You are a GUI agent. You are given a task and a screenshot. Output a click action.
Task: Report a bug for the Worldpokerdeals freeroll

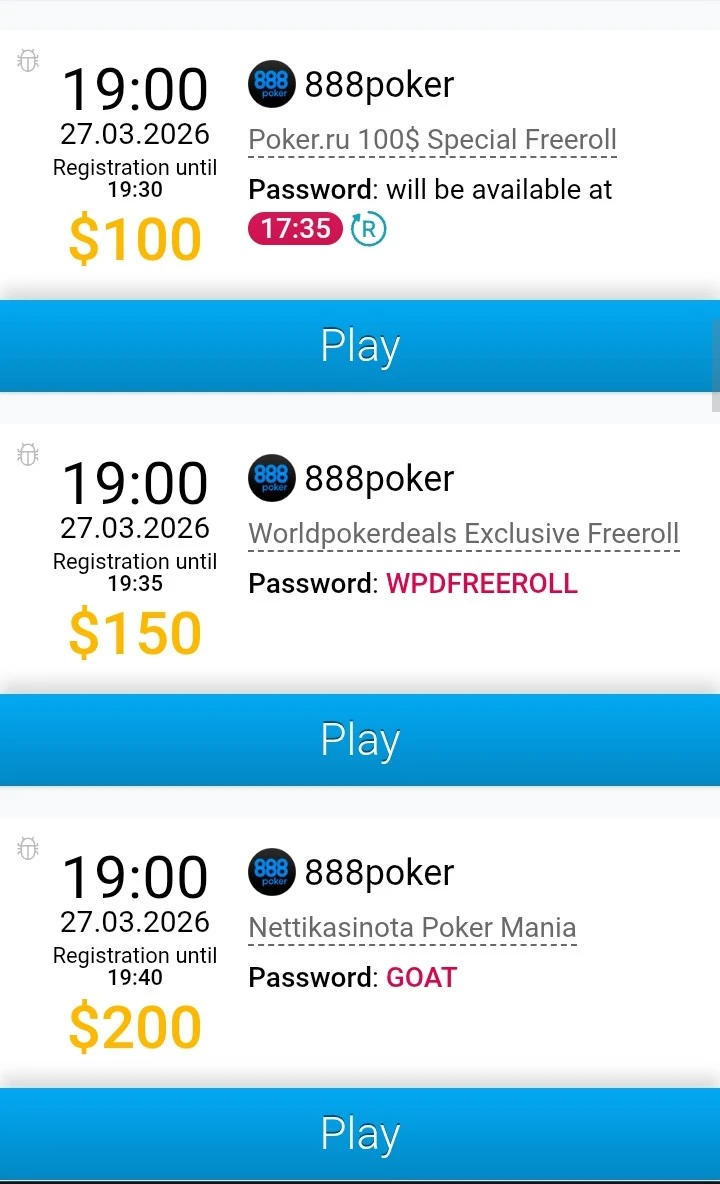(x=28, y=455)
